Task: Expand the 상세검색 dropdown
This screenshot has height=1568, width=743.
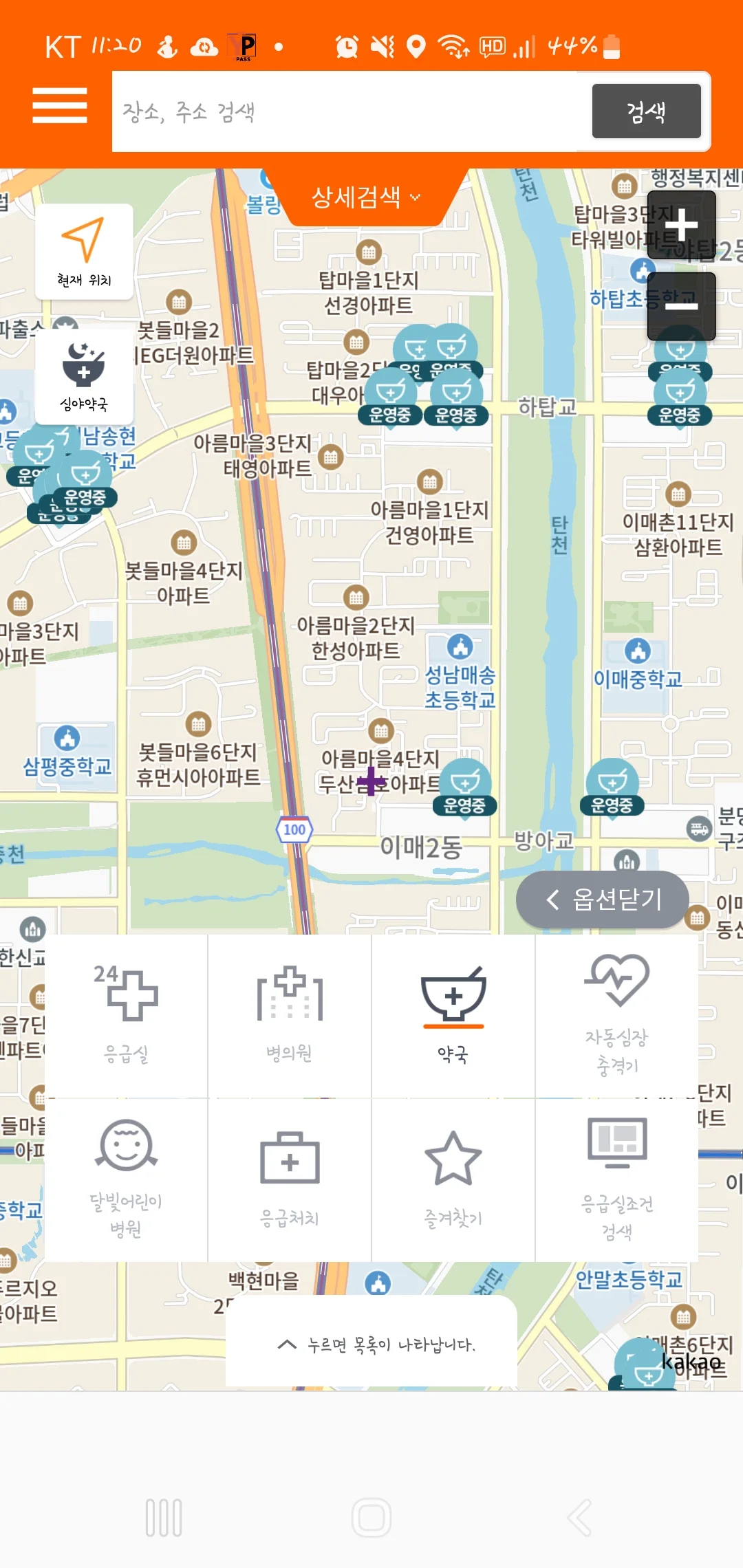Action: 365,198
